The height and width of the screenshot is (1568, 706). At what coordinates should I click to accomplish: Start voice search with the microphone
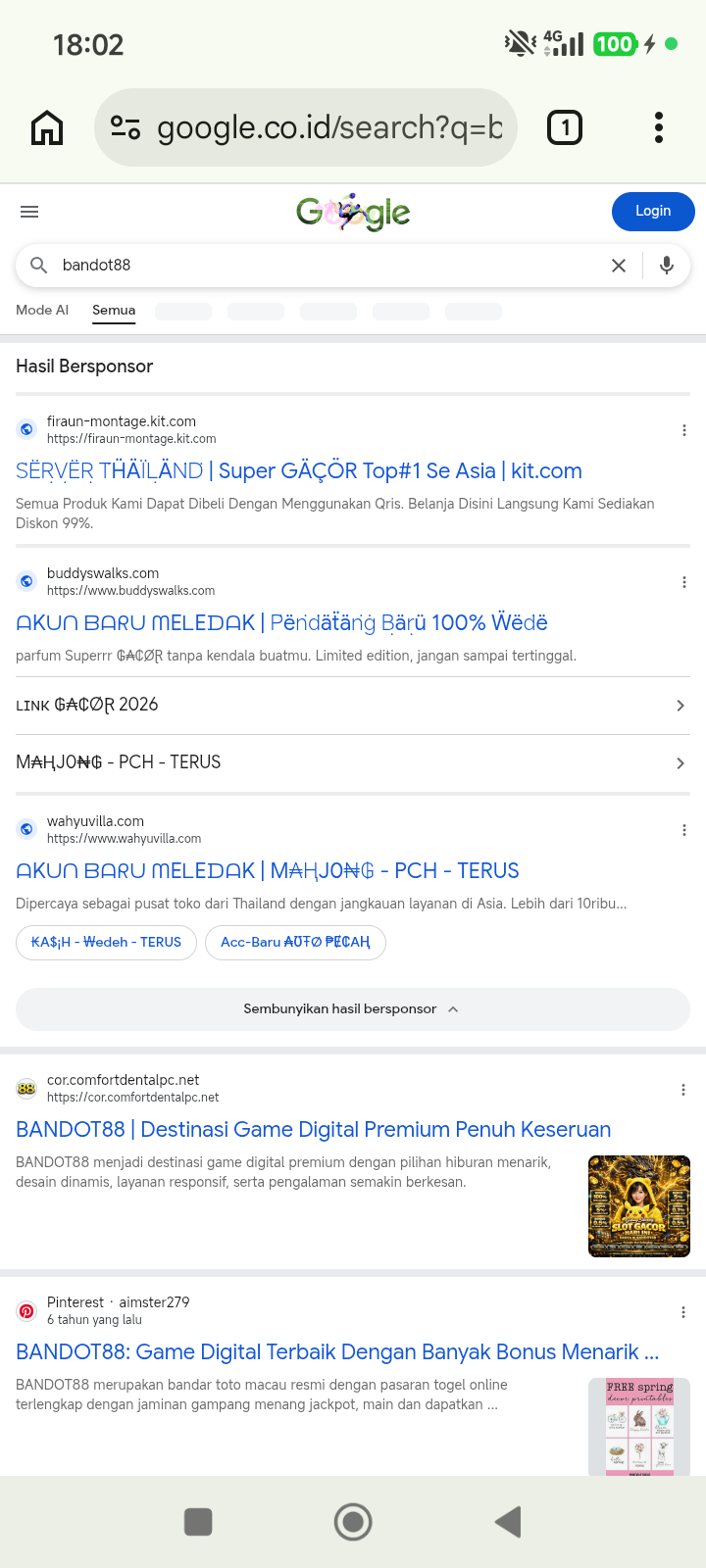tap(667, 266)
